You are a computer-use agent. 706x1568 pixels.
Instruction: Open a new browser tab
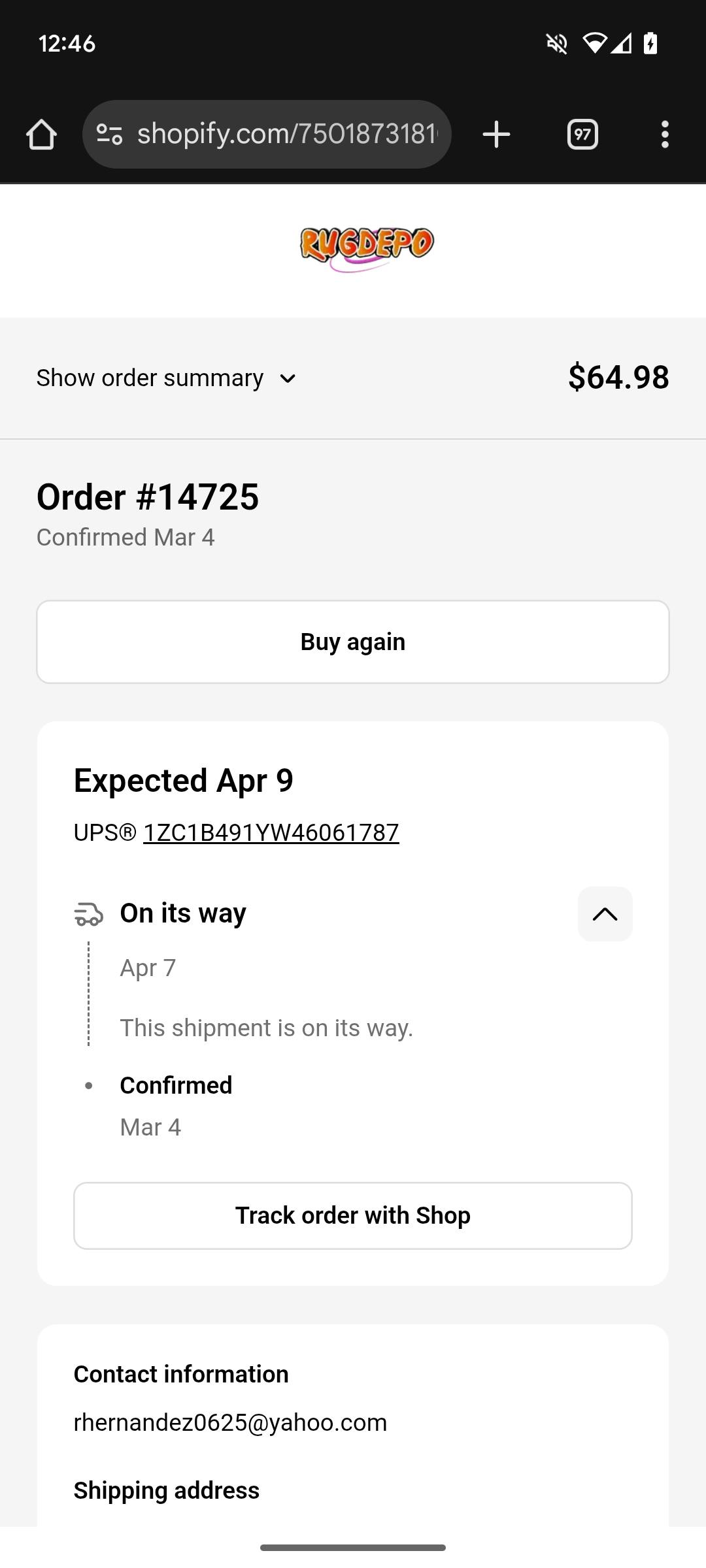(496, 135)
